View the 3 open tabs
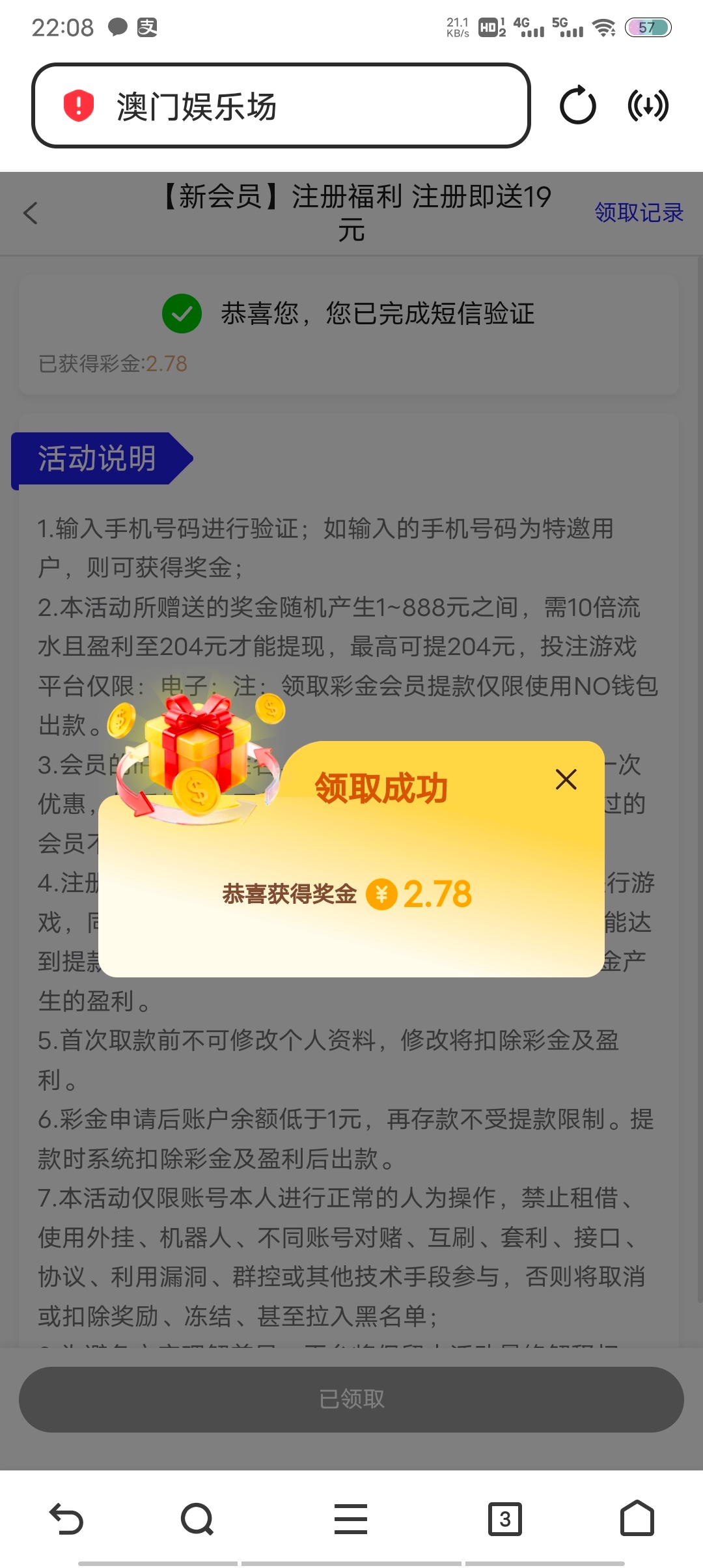This screenshot has width=703, height=1568. pyautogui.click(x=504, y=1519)
